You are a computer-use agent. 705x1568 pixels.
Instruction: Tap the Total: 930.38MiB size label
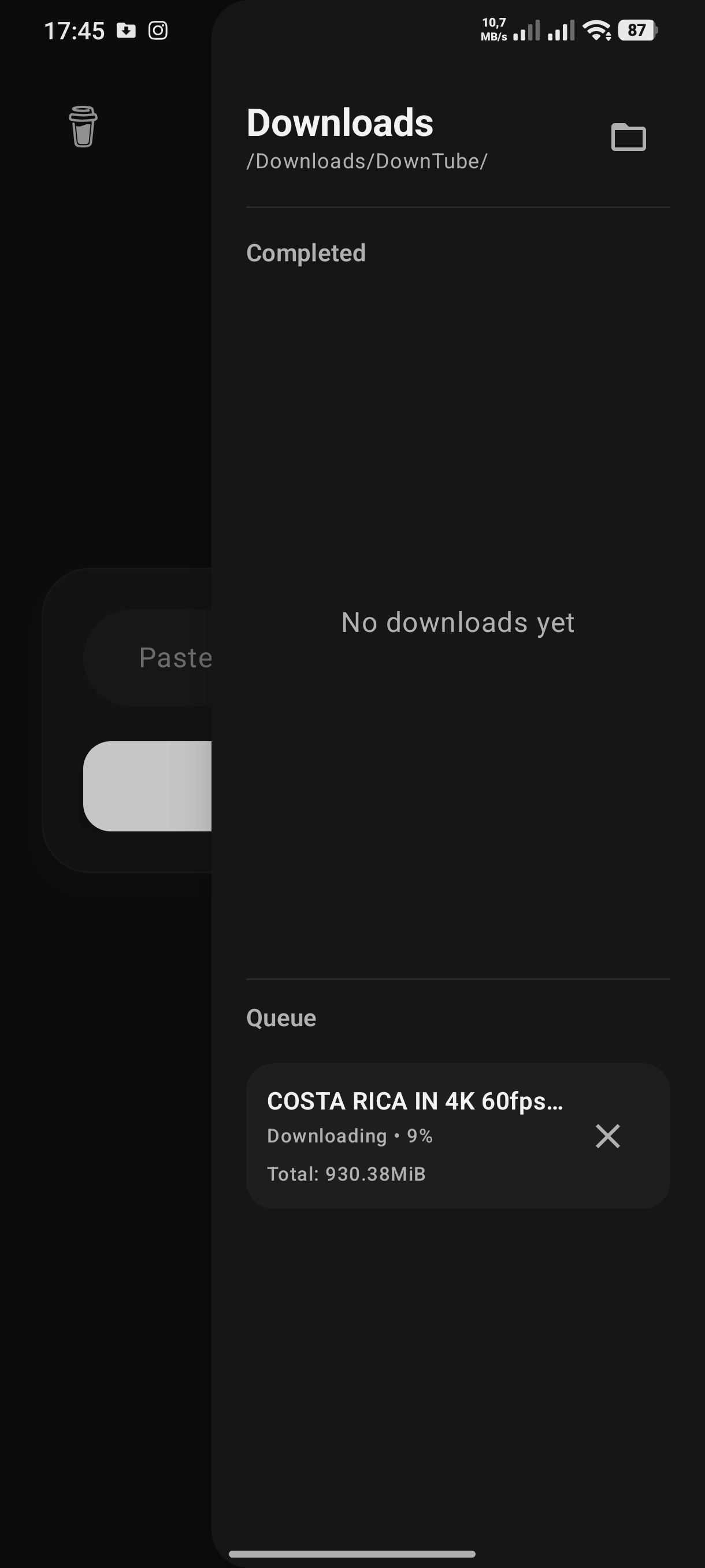[x=346, y=1174]
